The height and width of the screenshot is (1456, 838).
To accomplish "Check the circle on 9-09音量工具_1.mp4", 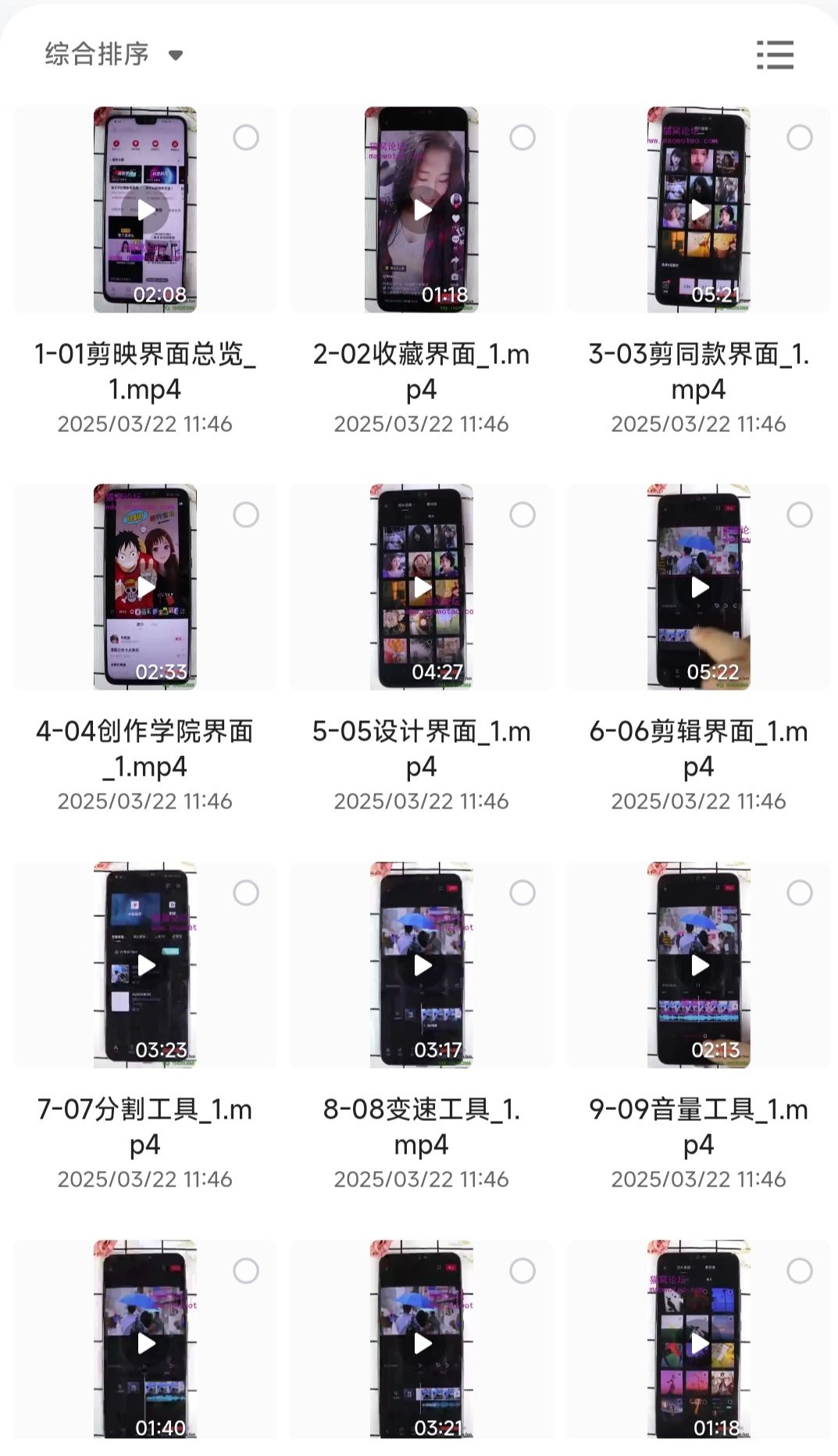I will click(x=800, y=893).
